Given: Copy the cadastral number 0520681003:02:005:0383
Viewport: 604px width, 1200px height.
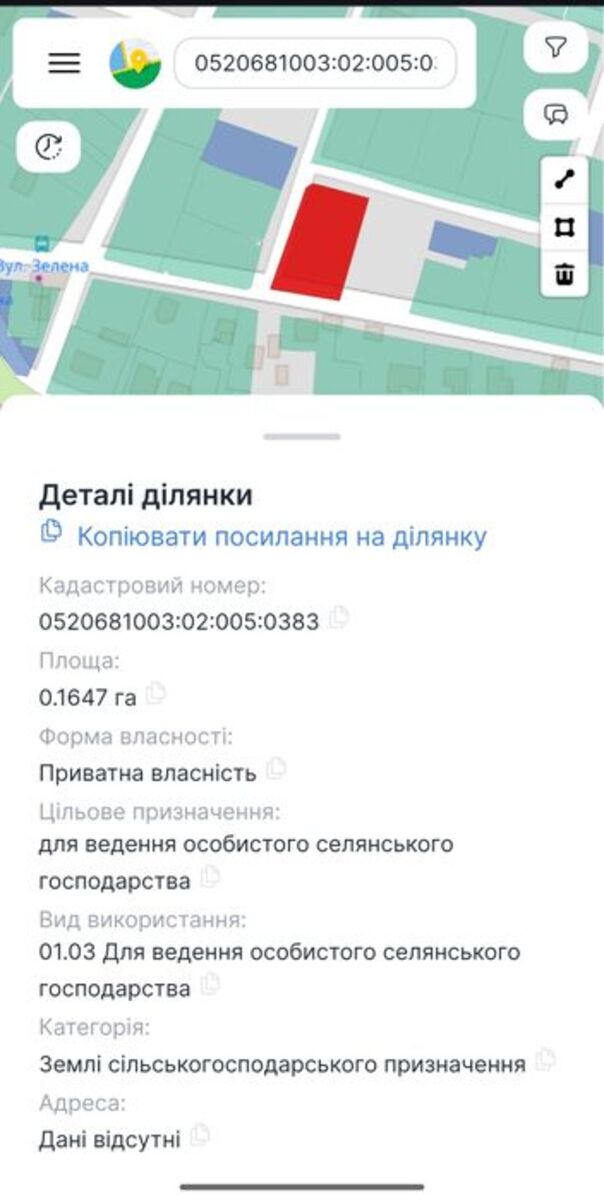Looking at the screenshot, I should pos(339,618).
